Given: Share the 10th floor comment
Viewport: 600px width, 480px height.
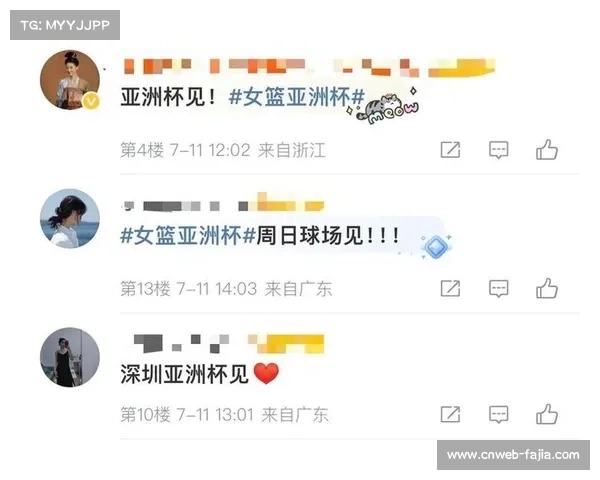Looking at the screenshot, I should pyautogui.click(x=451, y=414).
